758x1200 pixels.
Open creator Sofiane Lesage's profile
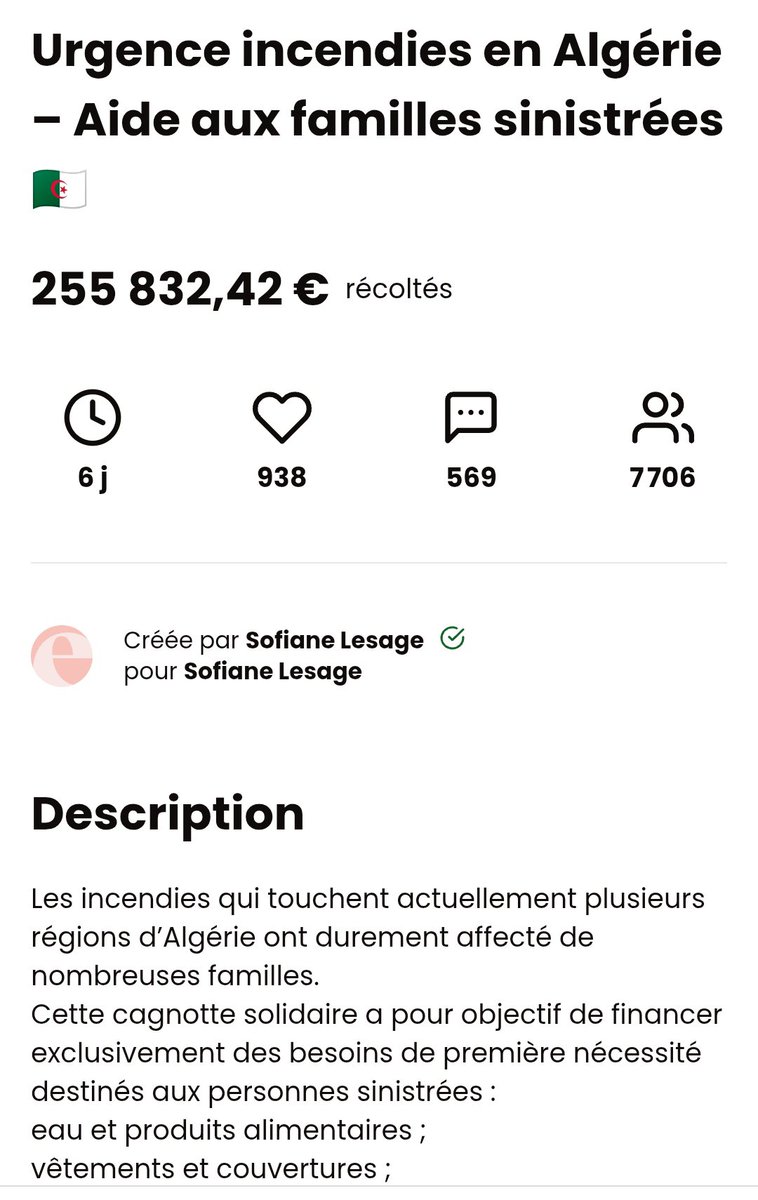pos(335,640)
